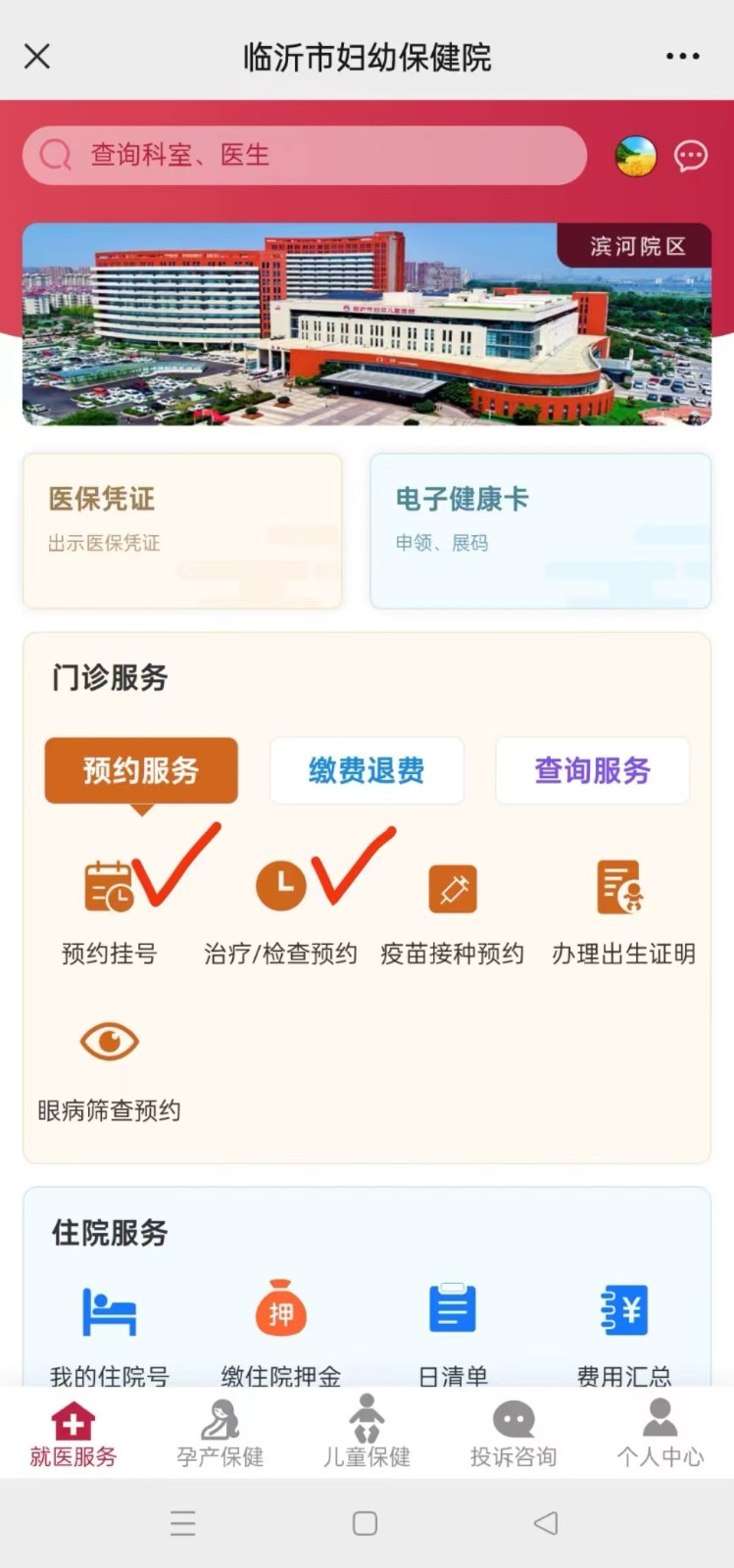734x1568 pixels.
Task: Open the 医保凭证 card
Action: pyautogui.click(x=182, y=530)
